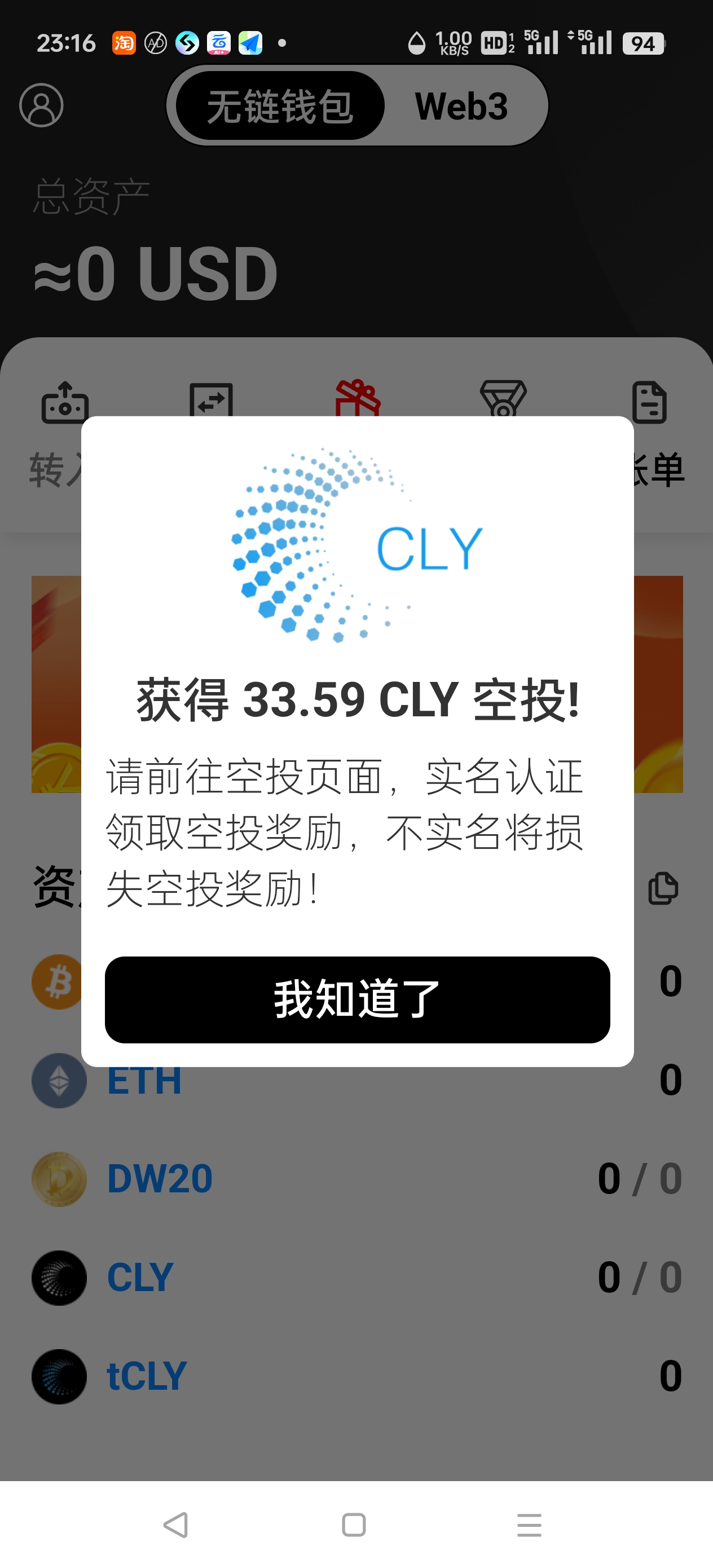
Task: Go back with system back button
Action: point(176,1524)
